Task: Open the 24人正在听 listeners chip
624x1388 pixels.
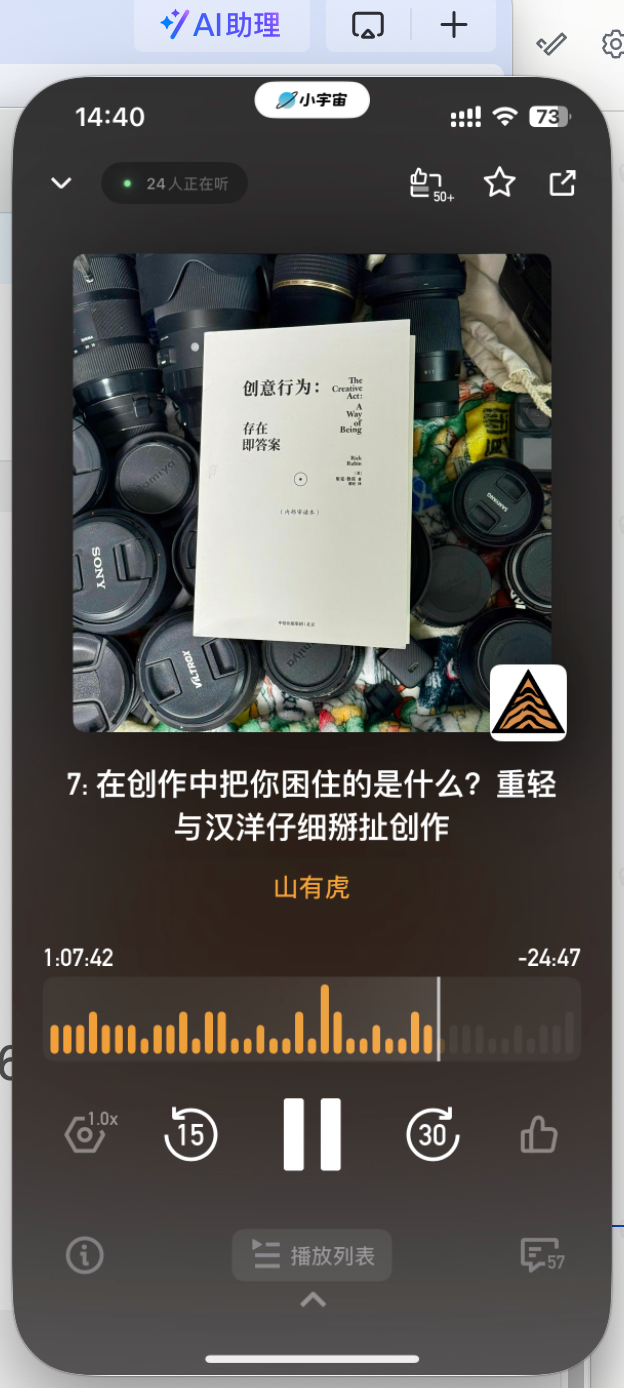Action: [x=174, y=183]
